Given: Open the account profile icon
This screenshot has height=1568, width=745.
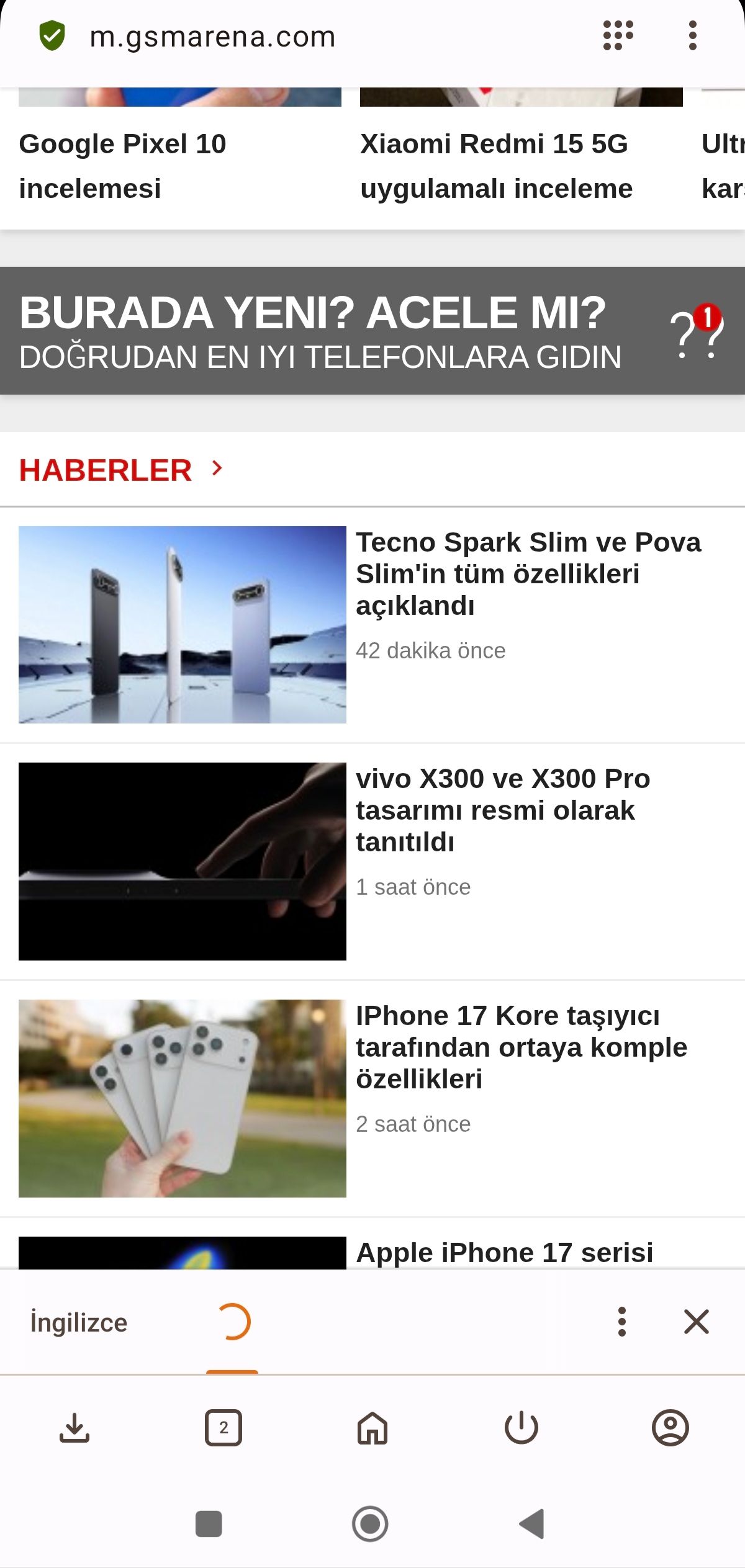Looking at the screenshot, I should [x=670, y=1428].
